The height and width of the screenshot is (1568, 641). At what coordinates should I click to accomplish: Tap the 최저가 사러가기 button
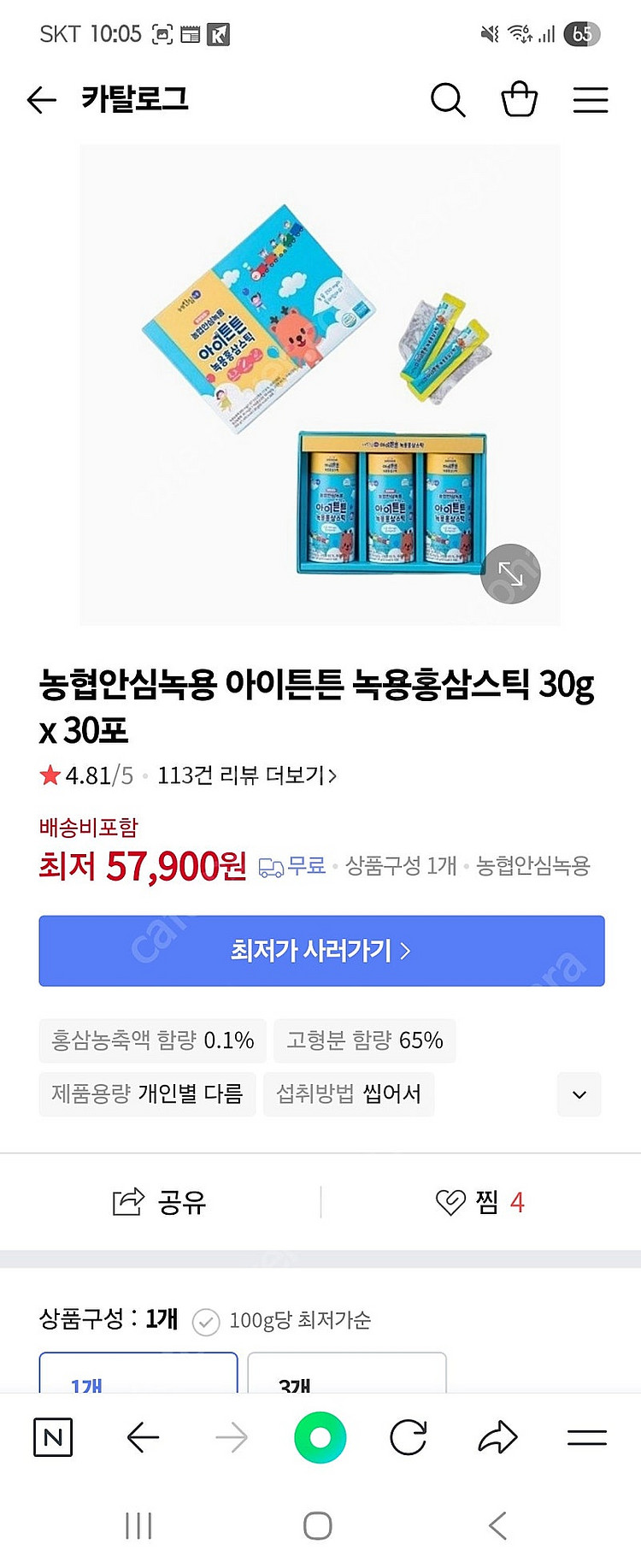pyautogui.click(x=321, y=951)
